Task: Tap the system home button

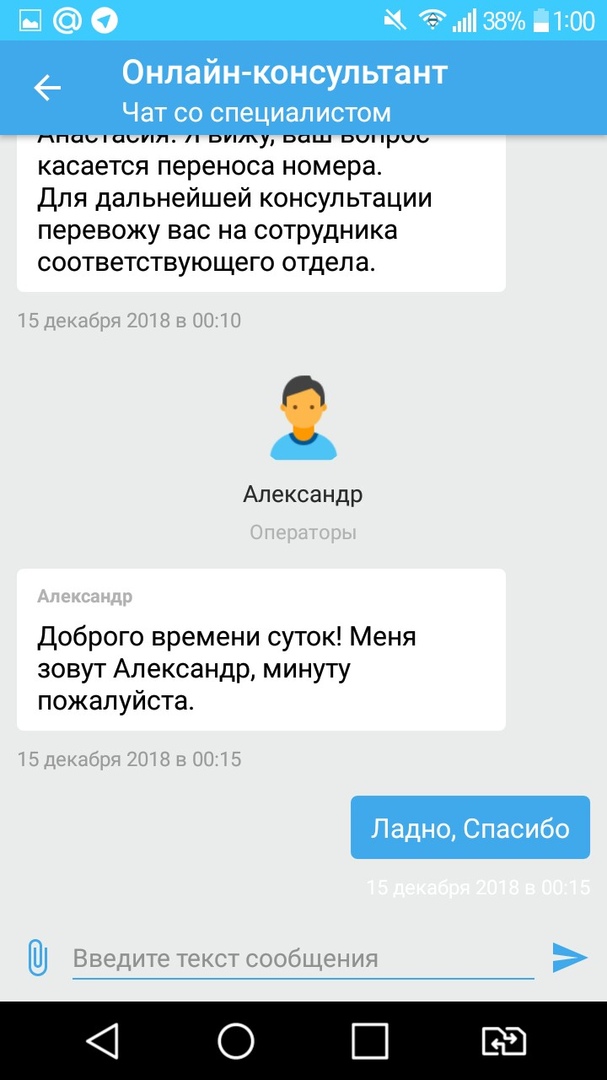Action: point(236,1040)
